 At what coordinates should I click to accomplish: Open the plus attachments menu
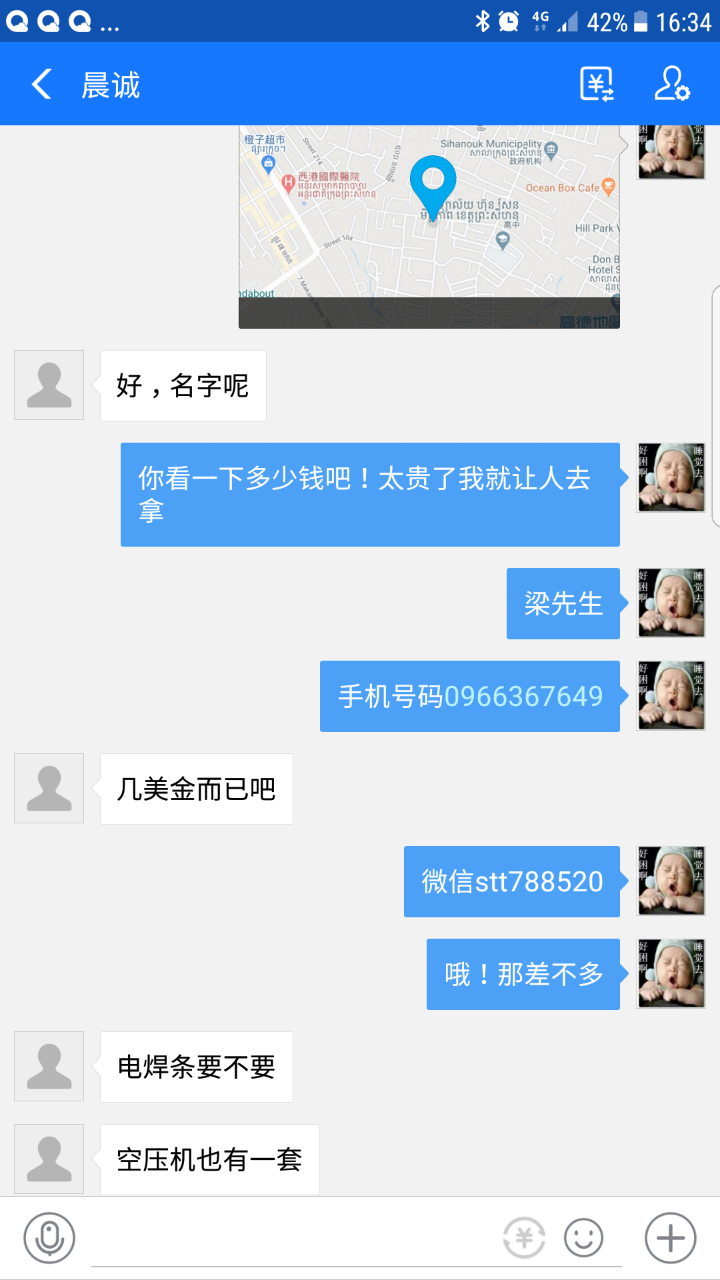[670, 1238]
